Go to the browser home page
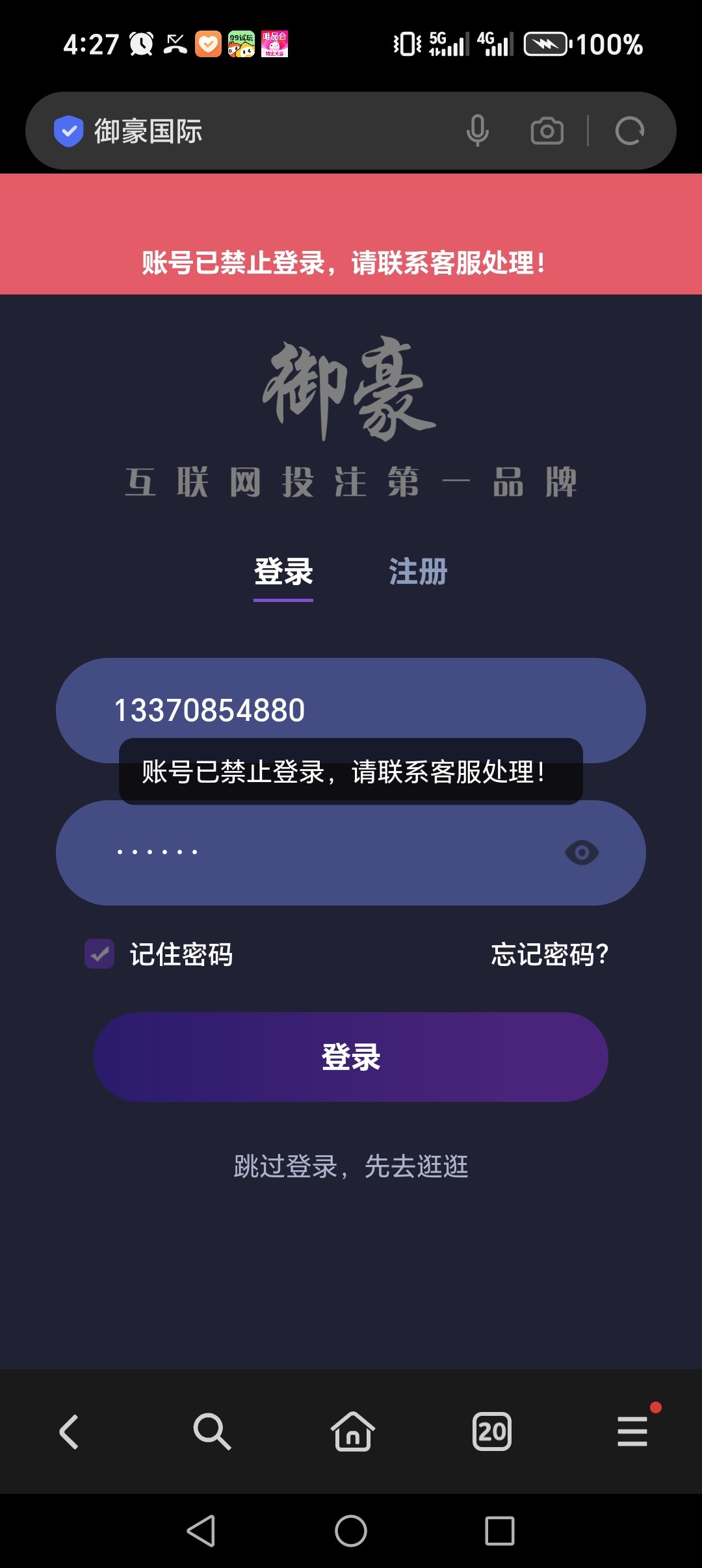Image resolution: width=702 pixels, height=1568 pixels. click(352, 1431)
